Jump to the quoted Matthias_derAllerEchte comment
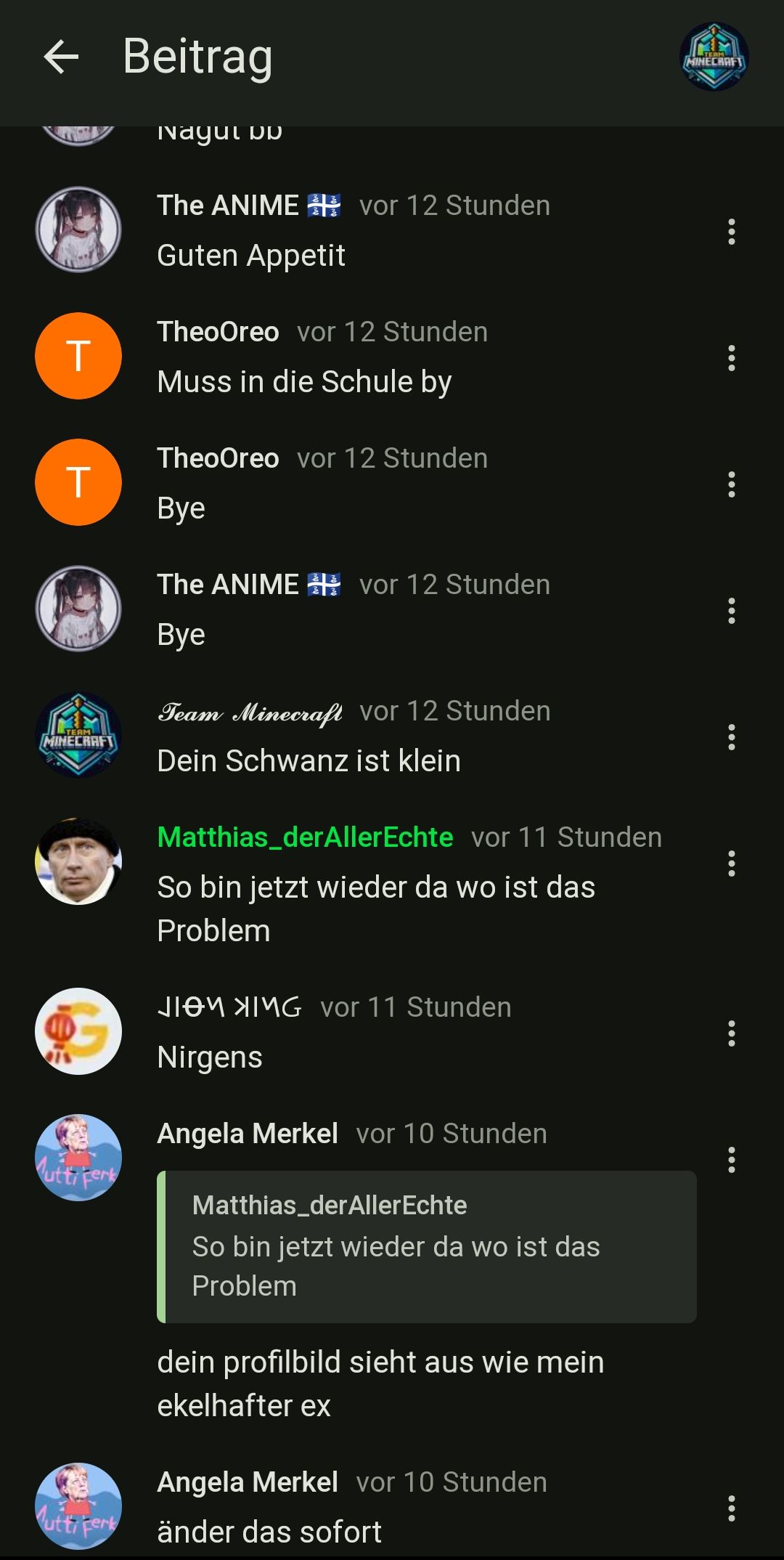This screenshot has height=1560, width=784. pos(427,1246)
